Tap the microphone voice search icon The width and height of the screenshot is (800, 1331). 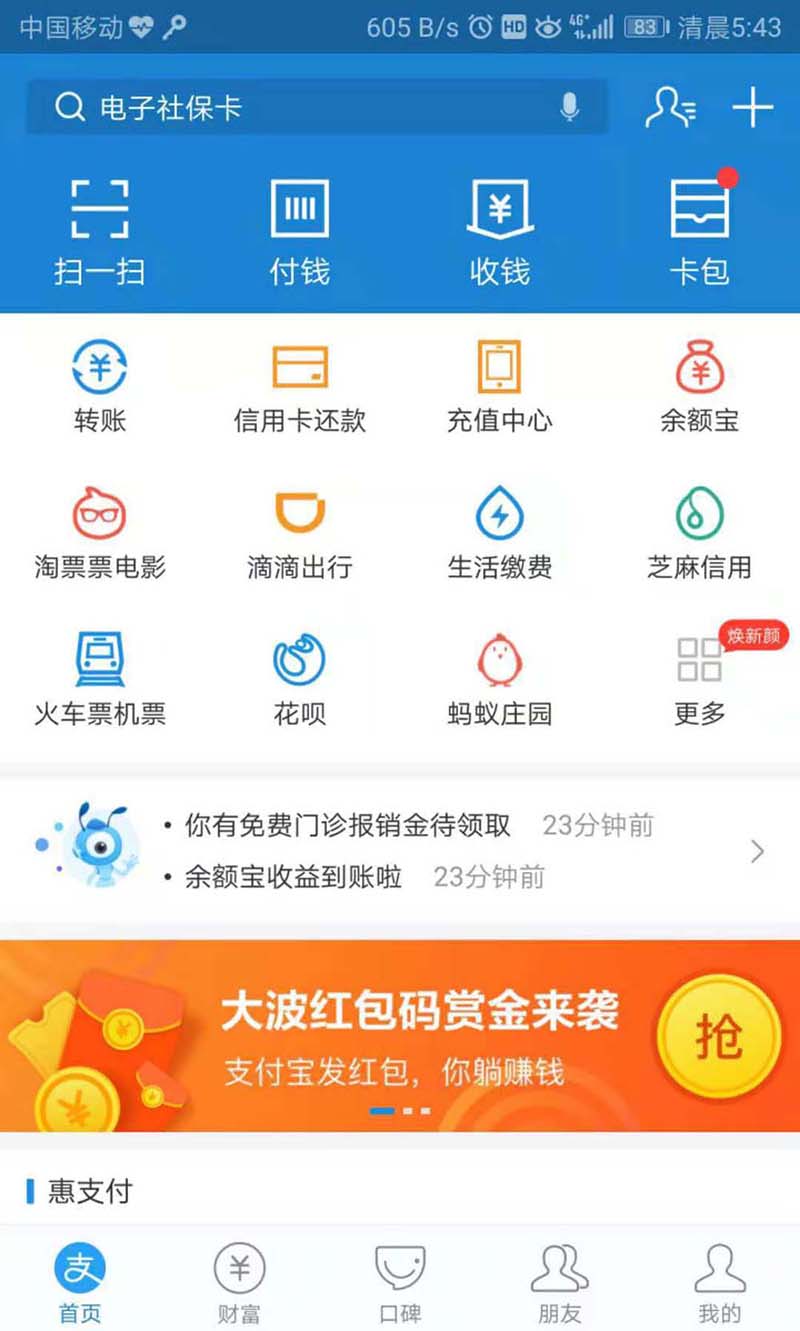(x=569, y=107)
